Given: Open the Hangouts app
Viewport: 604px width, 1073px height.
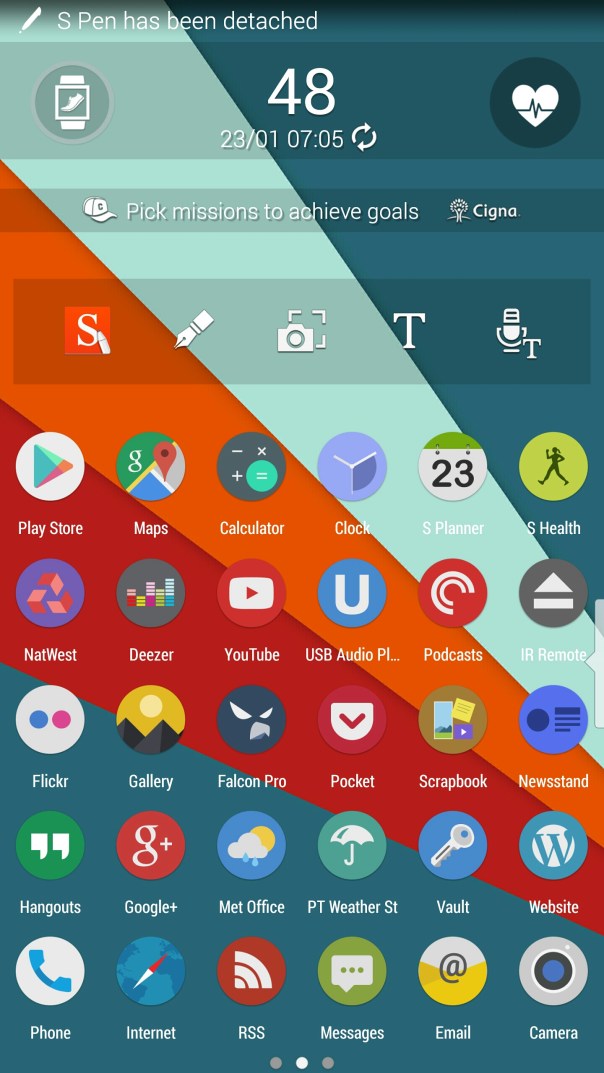Looking at the screenshot, I should coord(50,846).
